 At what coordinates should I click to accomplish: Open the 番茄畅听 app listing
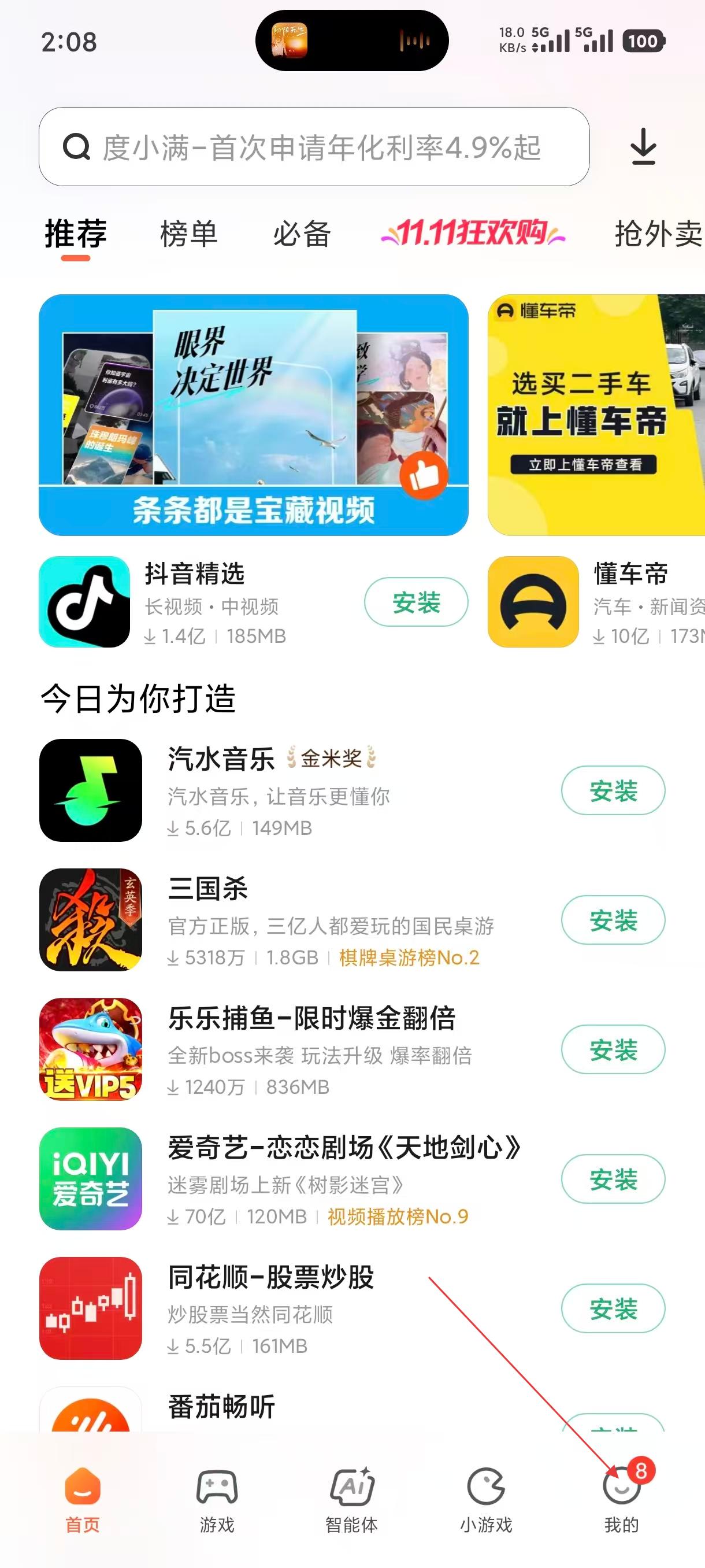pyautogui.click(x=221, y=1407)
